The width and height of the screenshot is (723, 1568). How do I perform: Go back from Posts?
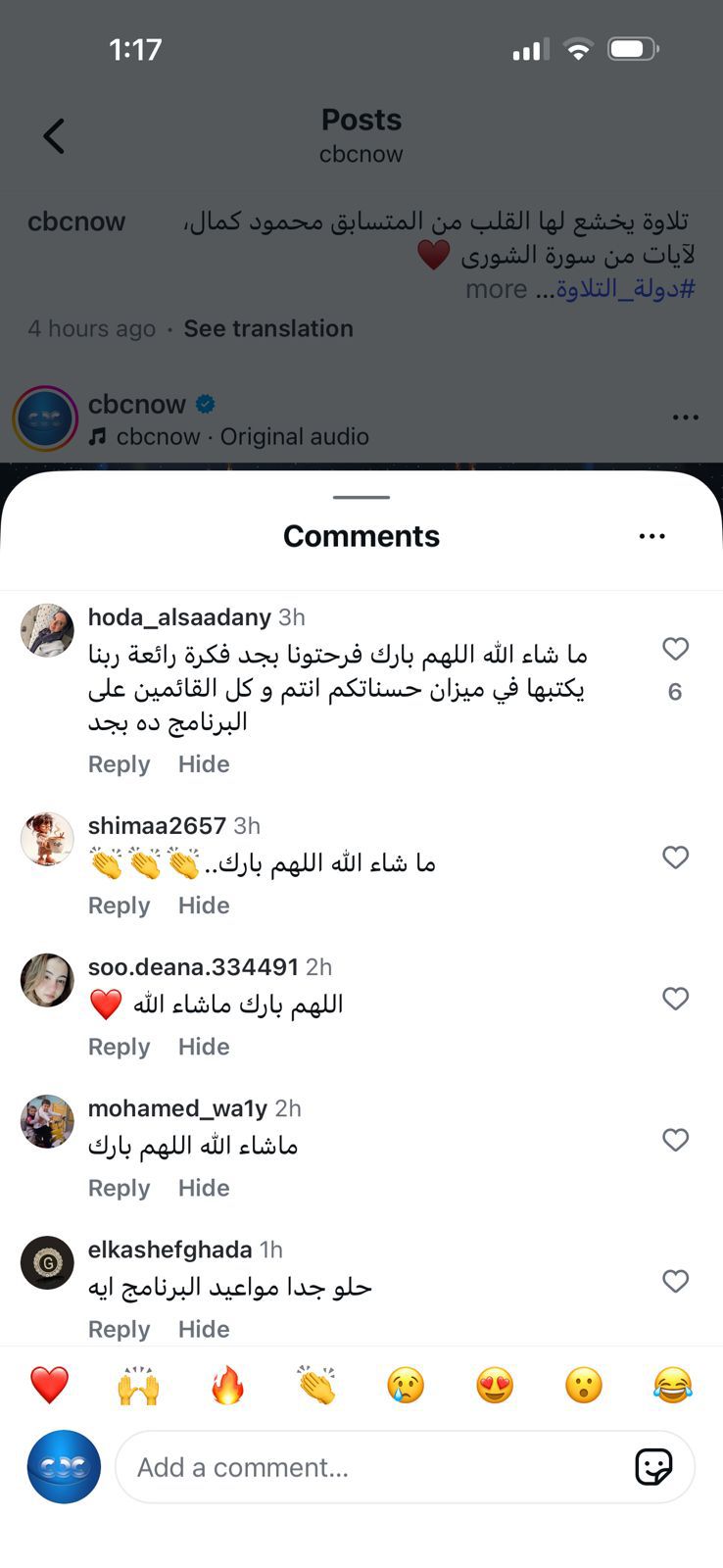(x=54, y=136)
